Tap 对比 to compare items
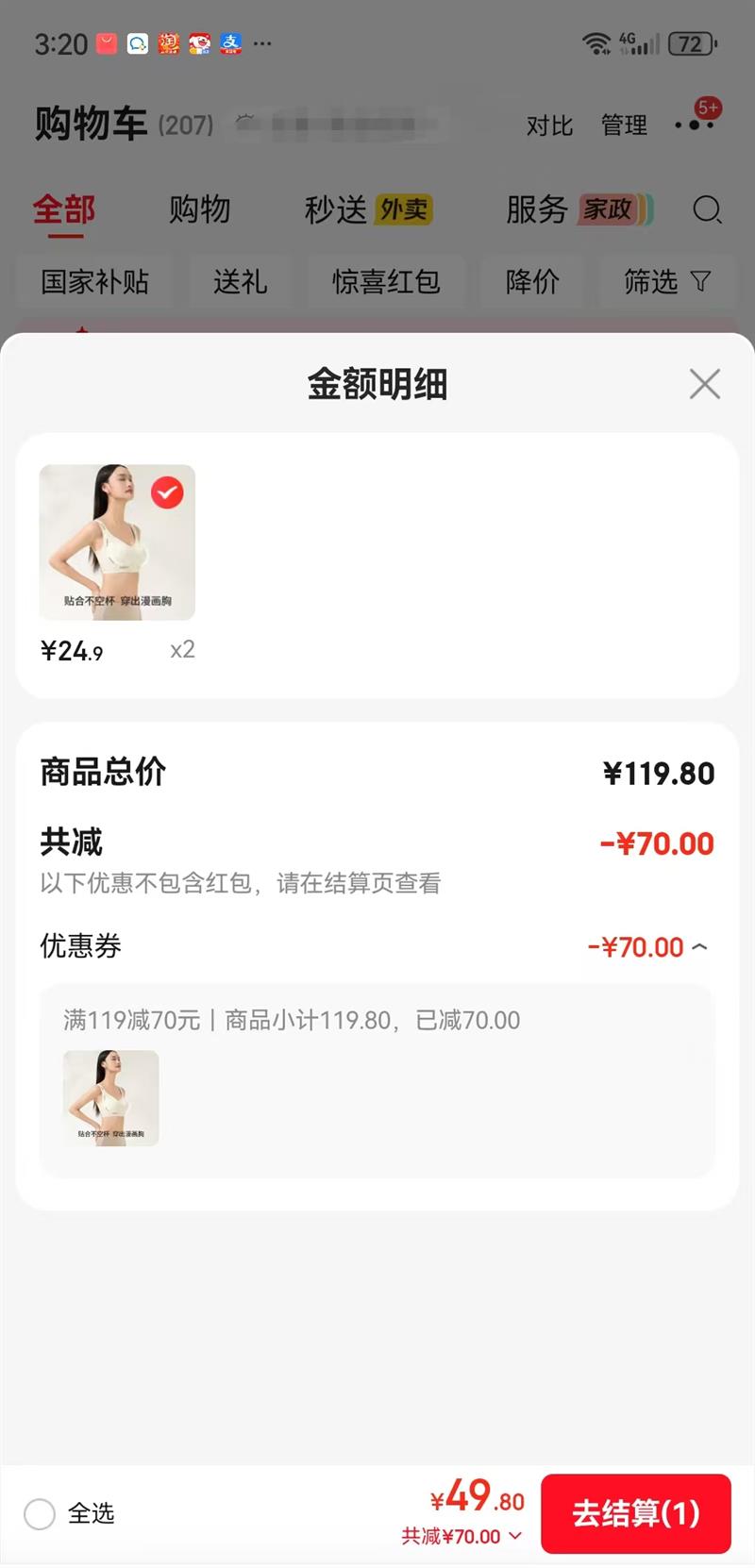Screen dimensions: 755x1568 (x=549, y=125)
